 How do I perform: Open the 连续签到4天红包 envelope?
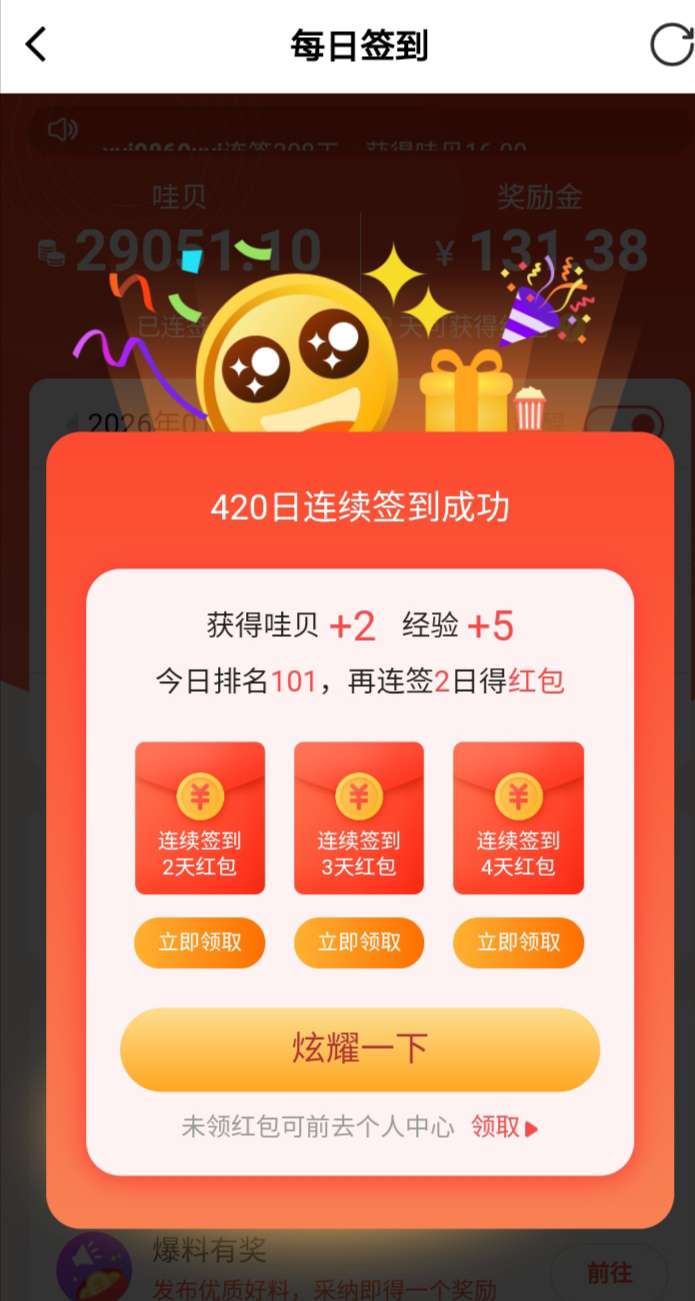click(x=518, y=818)
